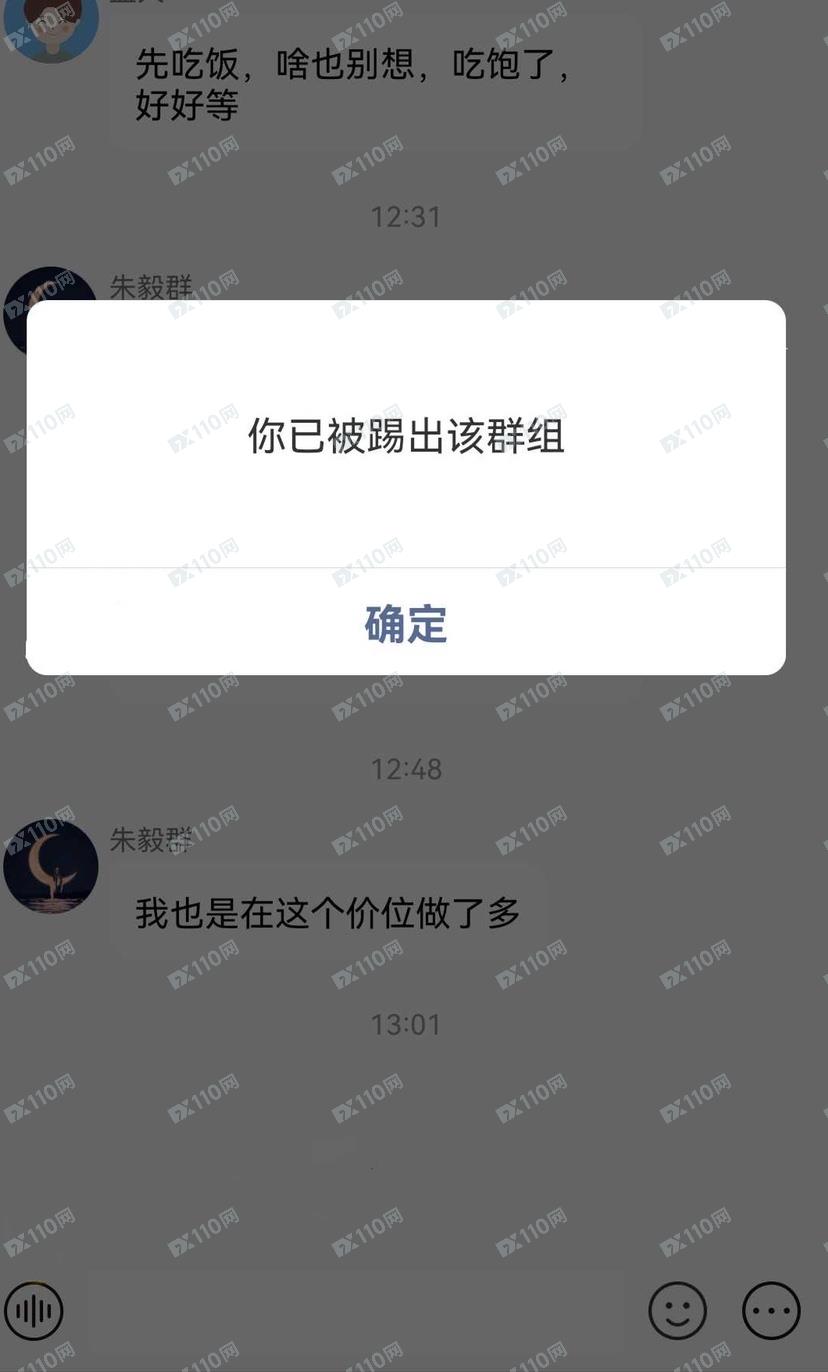Tap the message input field

[355, 1309]
